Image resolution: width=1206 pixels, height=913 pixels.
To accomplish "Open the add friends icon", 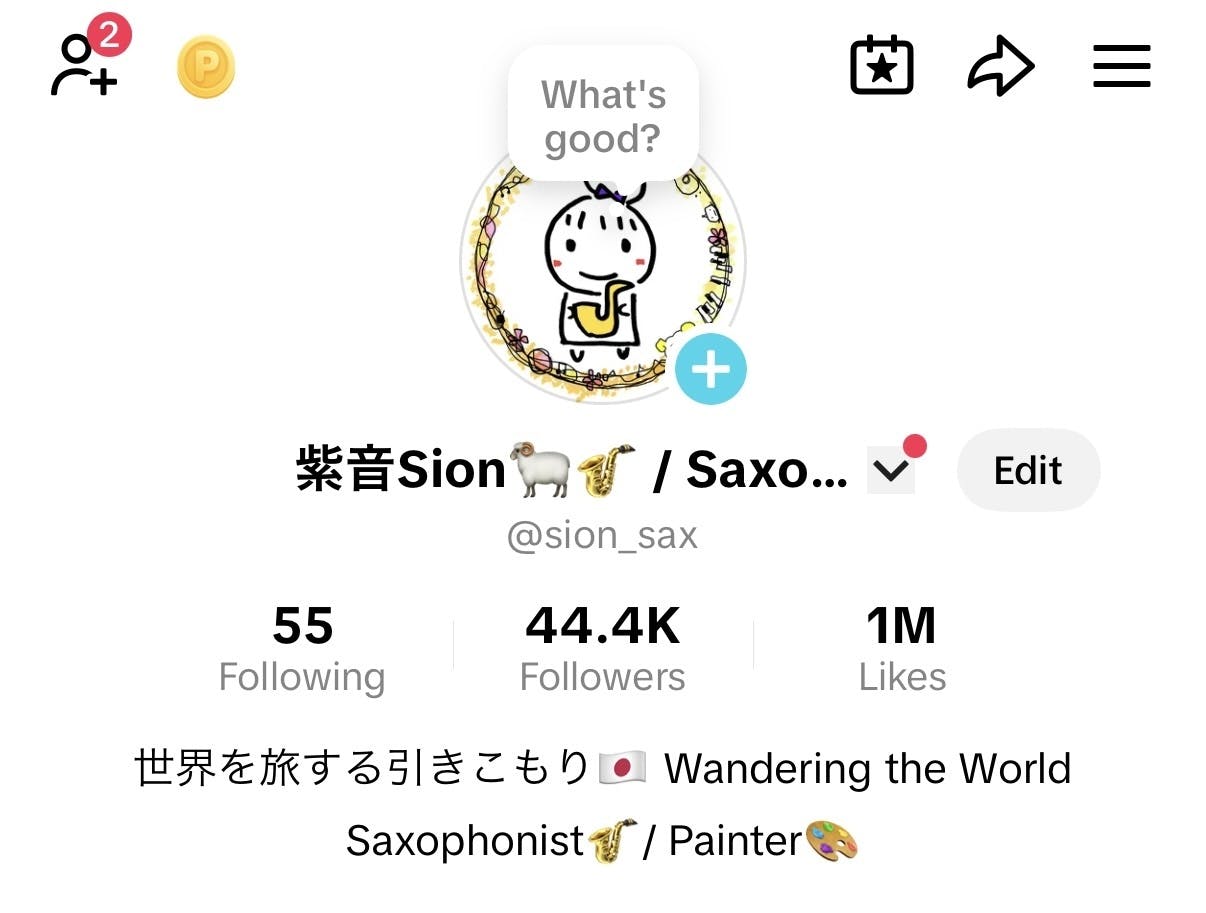I will pyautogui.click(x=83, y=66).
